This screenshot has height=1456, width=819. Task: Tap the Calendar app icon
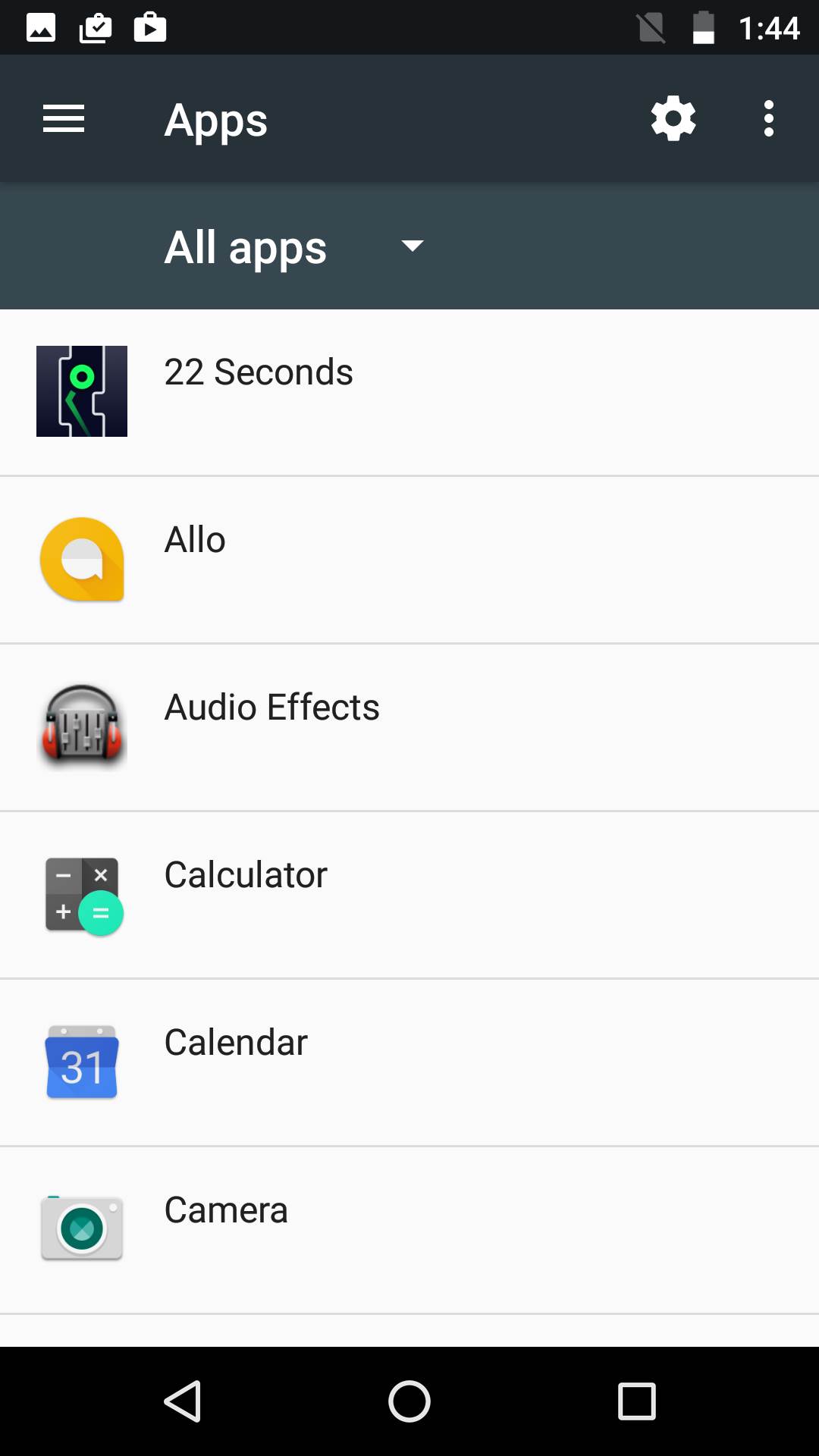point(81,1062)
